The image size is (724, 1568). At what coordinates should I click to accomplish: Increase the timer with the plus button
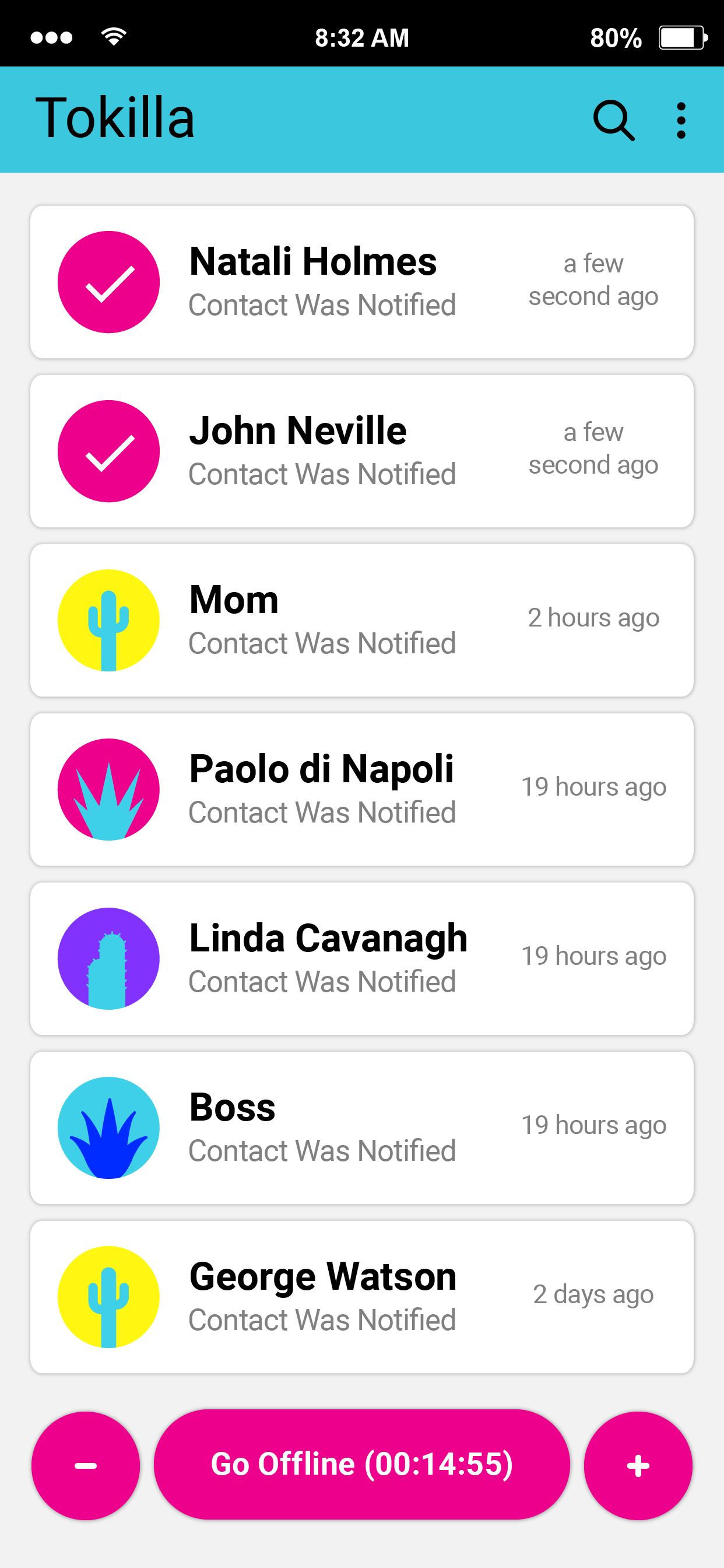638,1466
